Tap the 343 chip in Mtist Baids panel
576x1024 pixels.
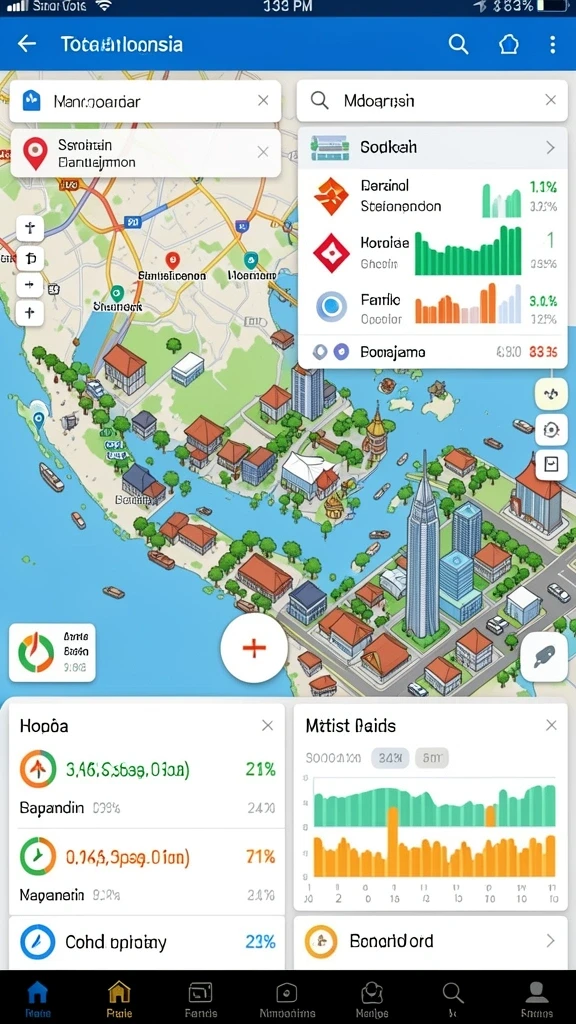tap(390, 758)
